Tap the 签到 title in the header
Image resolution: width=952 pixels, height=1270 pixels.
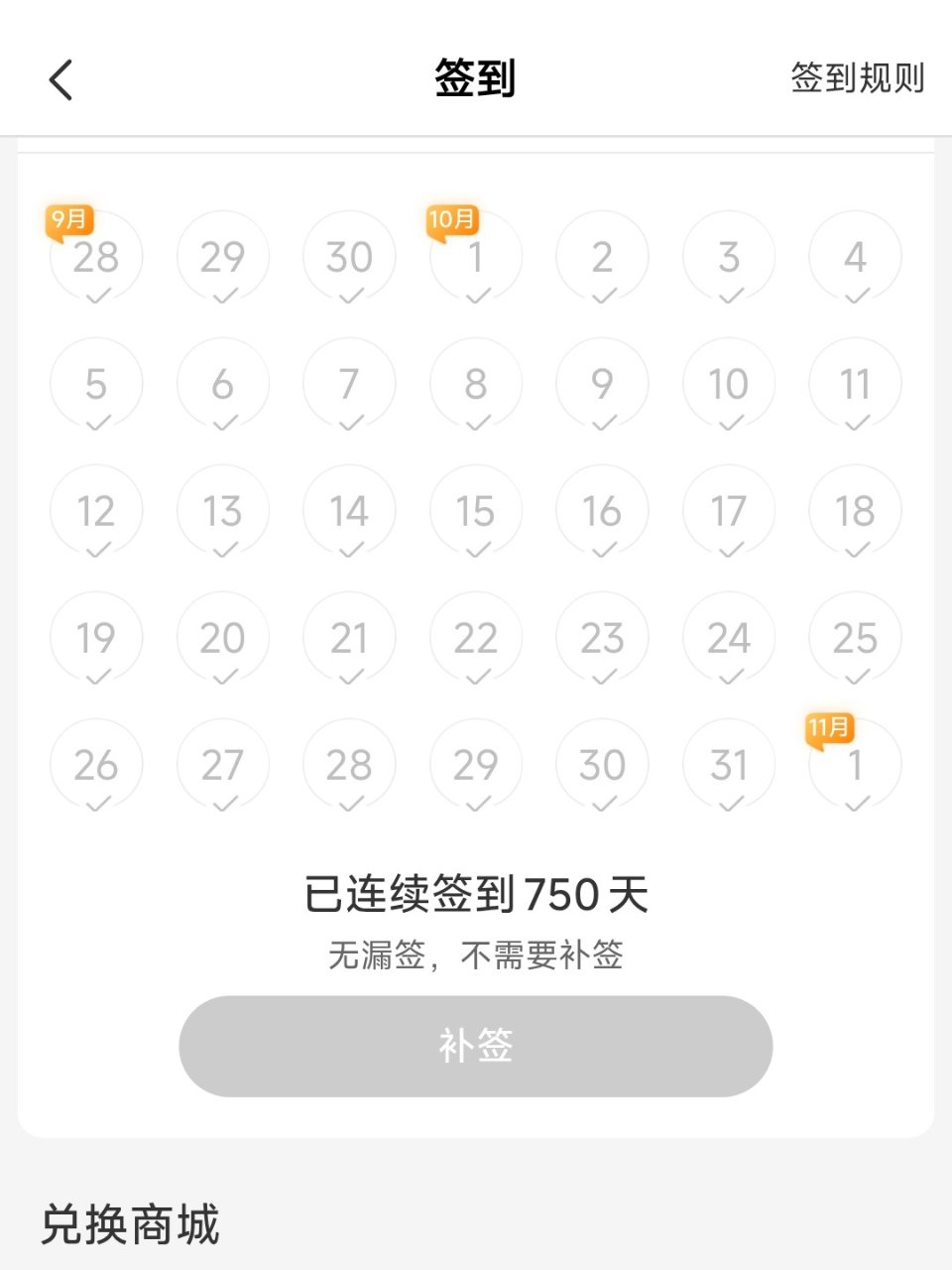coord(475,79)
